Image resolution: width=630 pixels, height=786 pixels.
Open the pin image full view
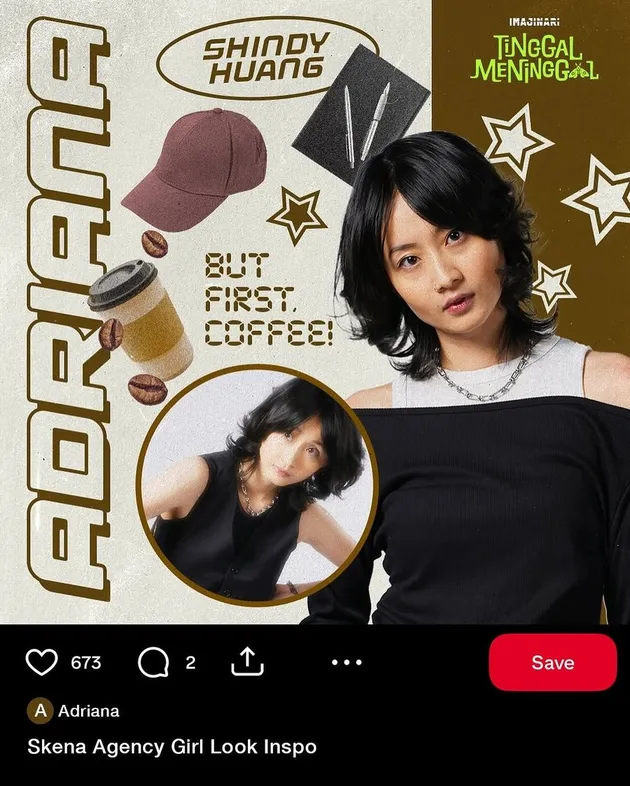tap(315, 312)
